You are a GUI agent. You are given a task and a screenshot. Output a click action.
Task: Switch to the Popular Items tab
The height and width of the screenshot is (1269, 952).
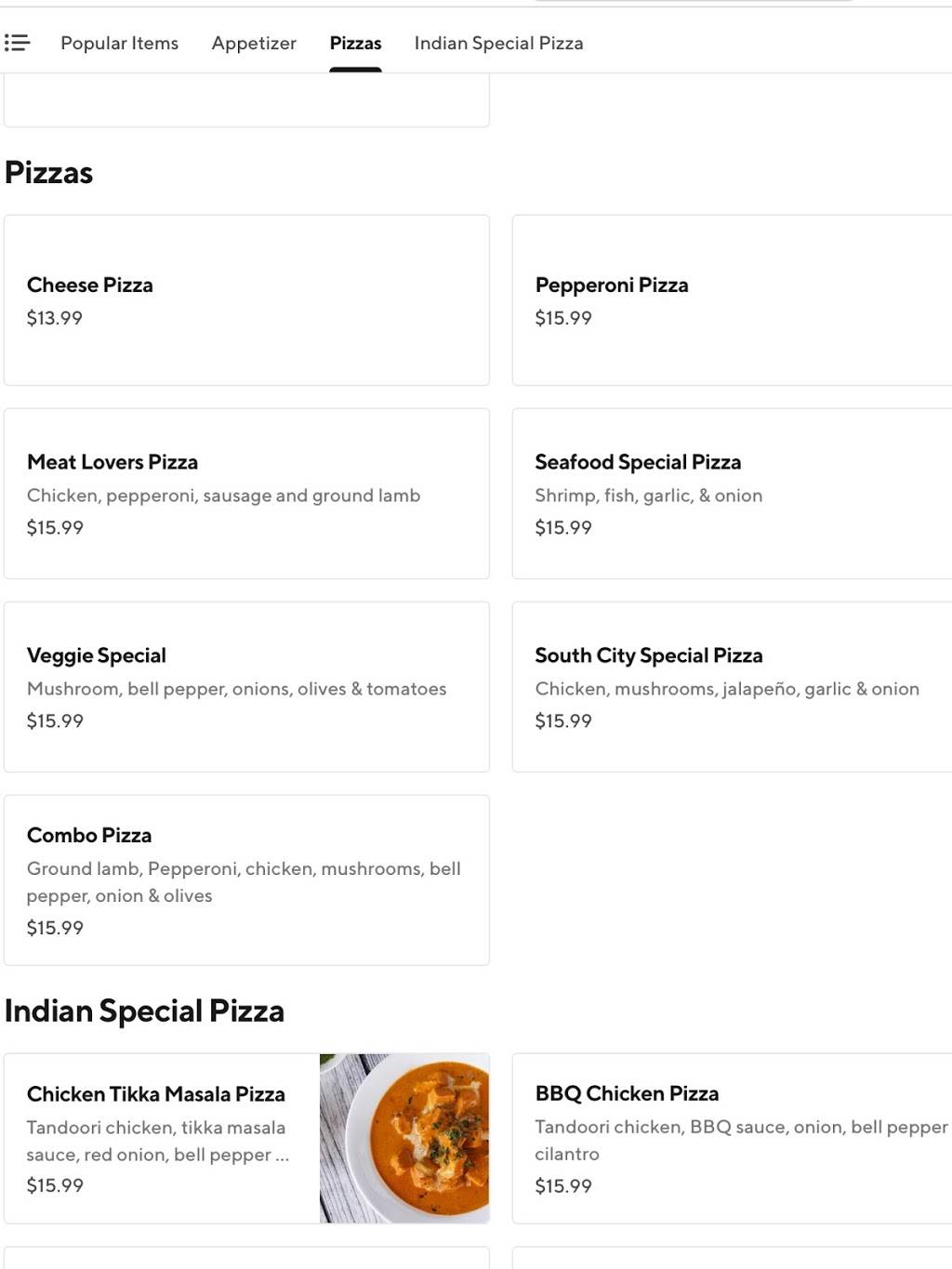tap(119, 43)
